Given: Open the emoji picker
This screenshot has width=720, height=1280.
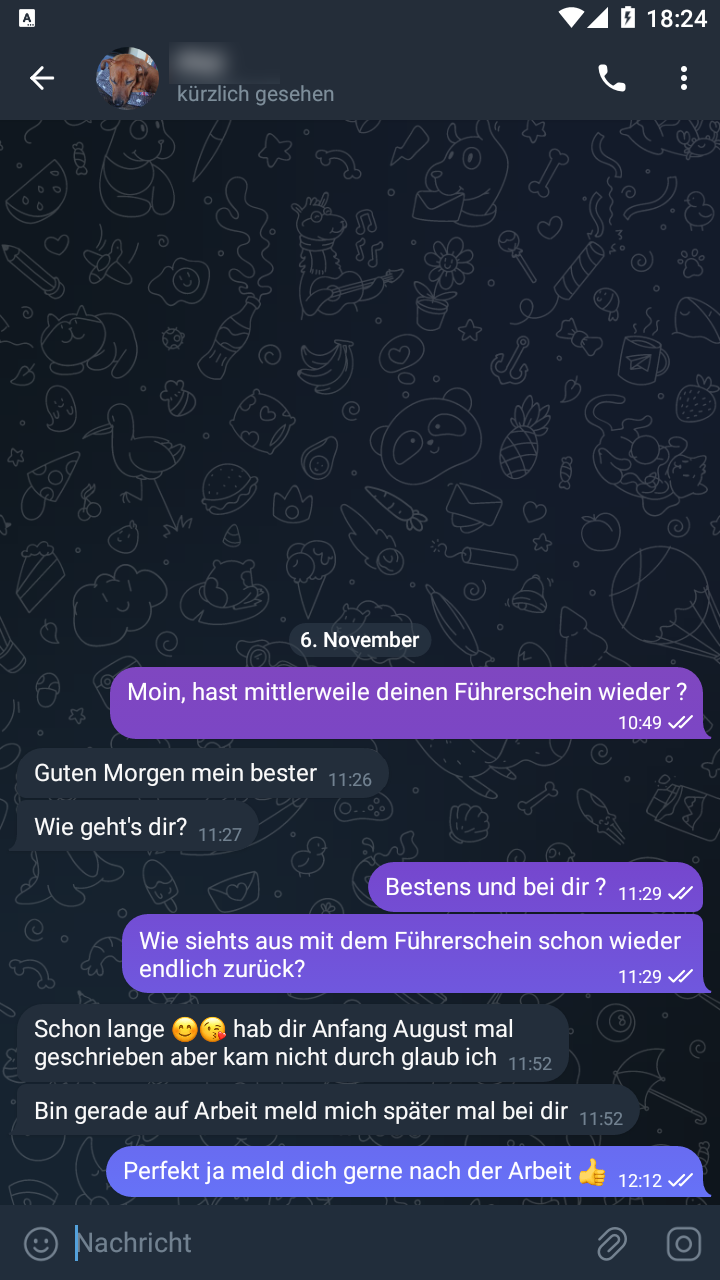Looking at the screenshot, I should tap(40, 1243).
